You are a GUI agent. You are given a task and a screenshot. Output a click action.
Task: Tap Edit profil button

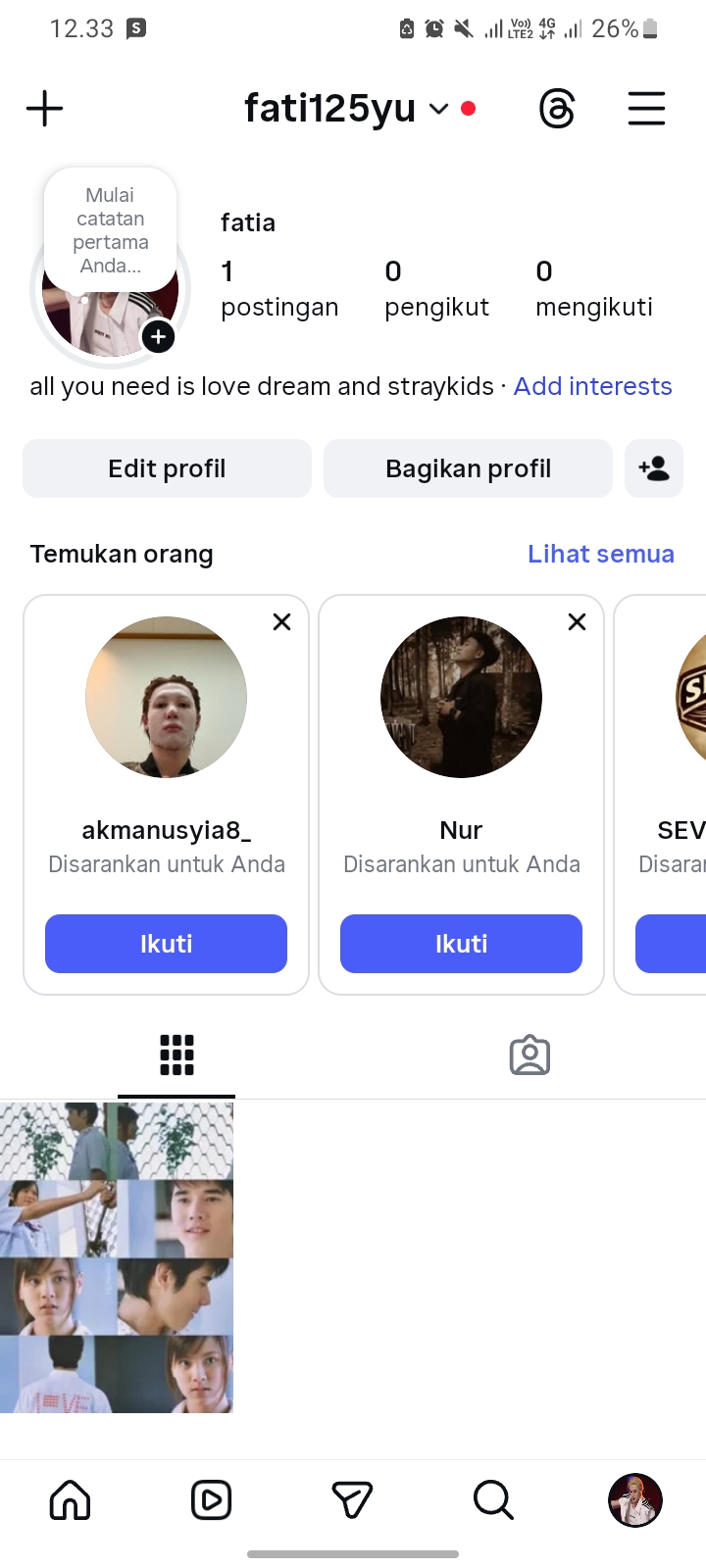point(167,468)
